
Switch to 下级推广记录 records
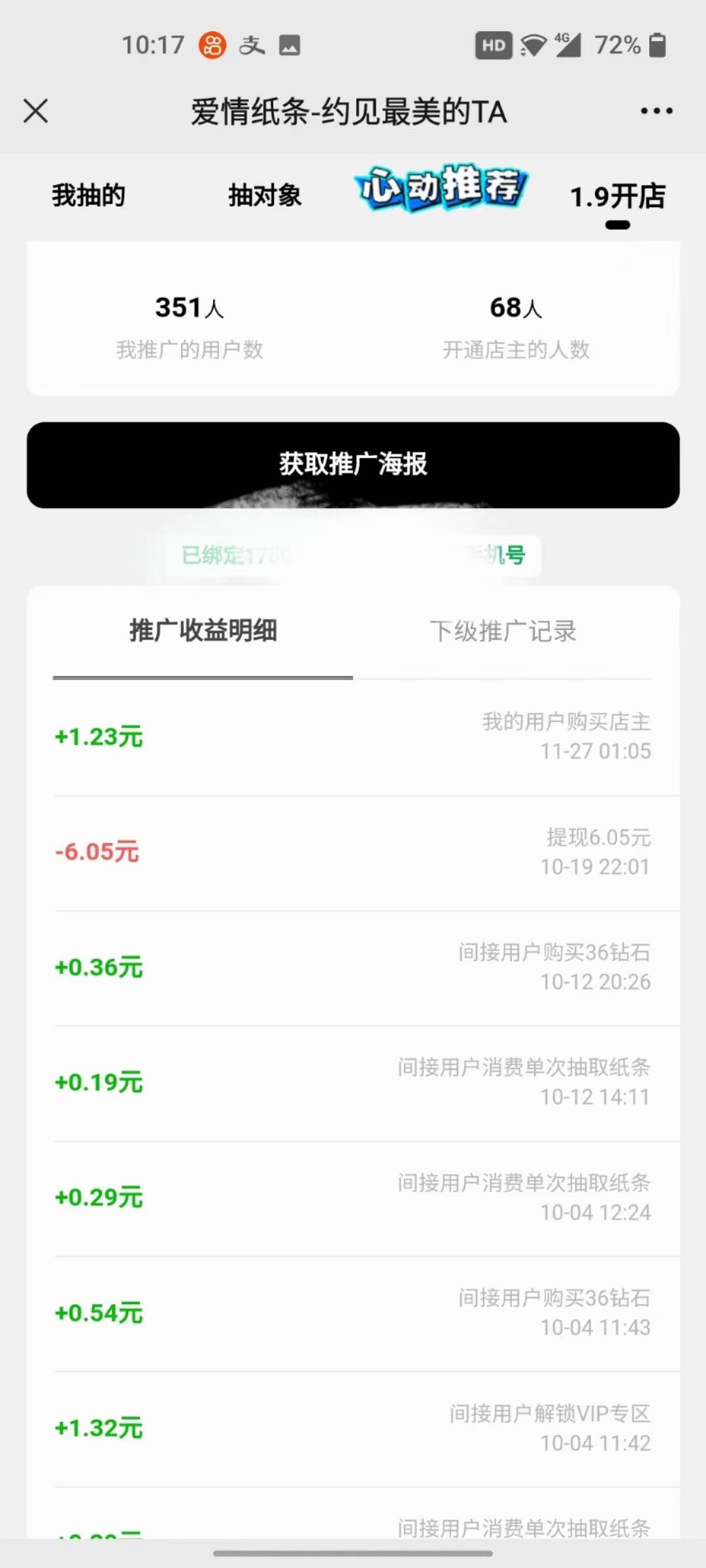(503, 631)
